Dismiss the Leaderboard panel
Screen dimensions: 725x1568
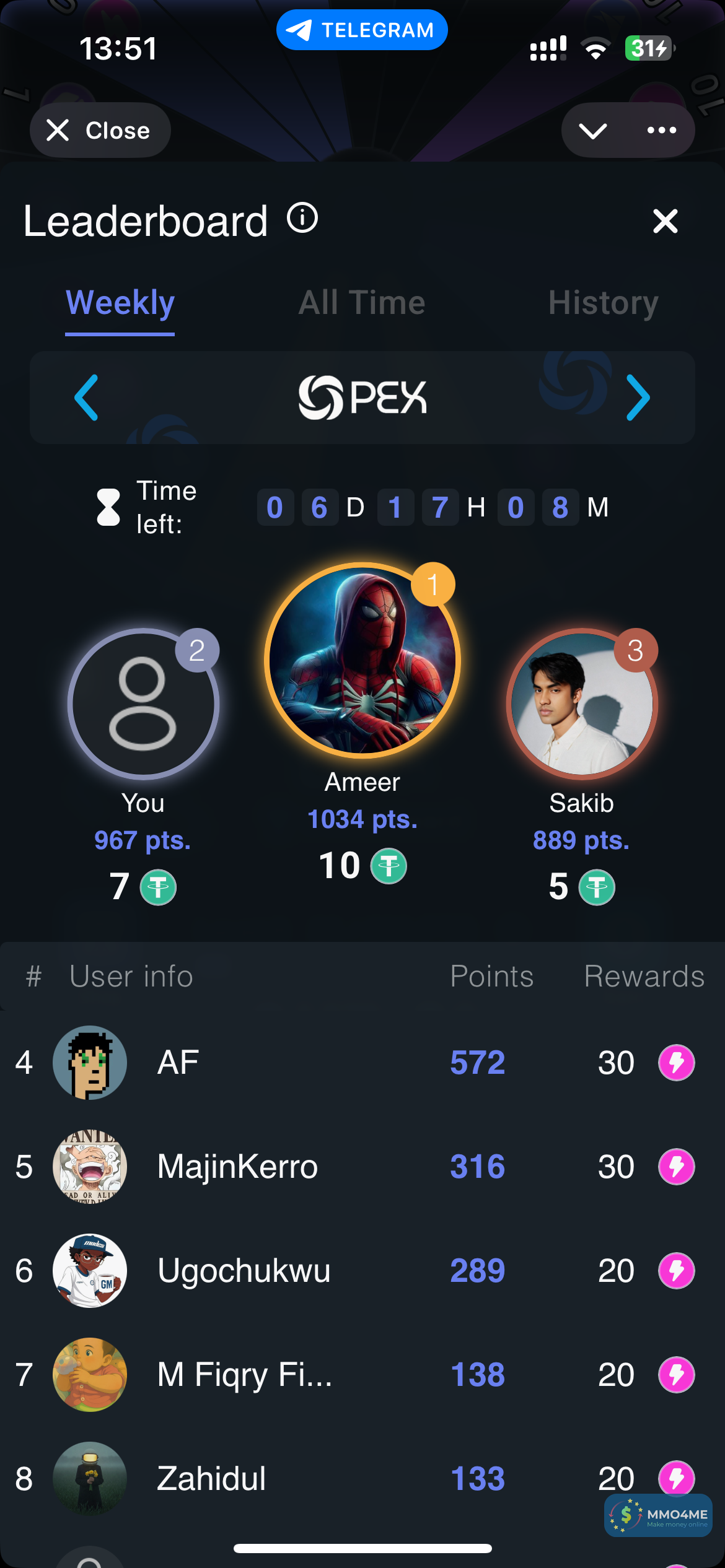click(665, 221)
